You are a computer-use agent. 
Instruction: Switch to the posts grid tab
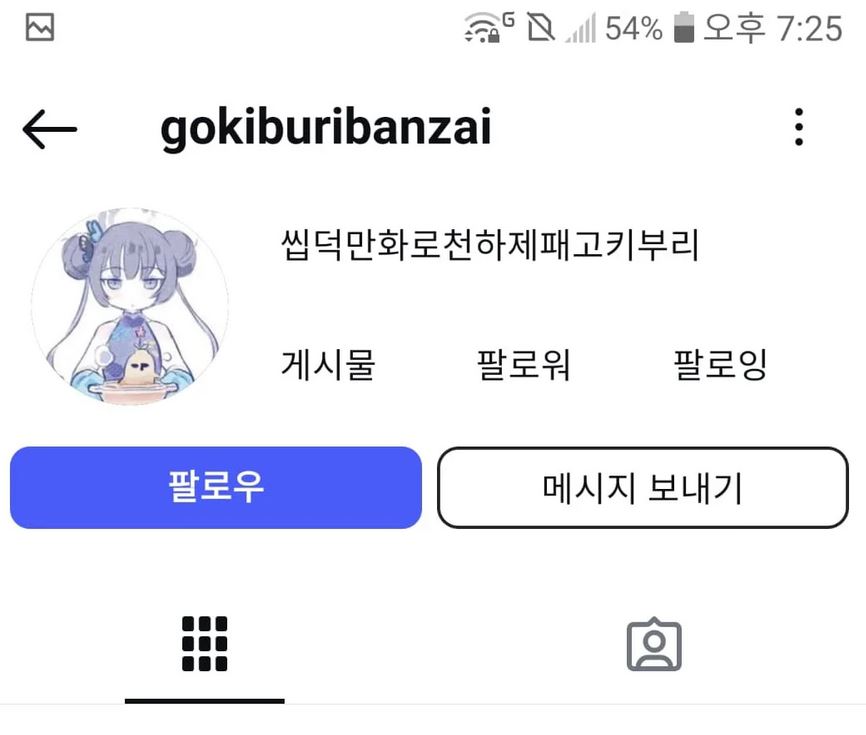tap(204, 643)
